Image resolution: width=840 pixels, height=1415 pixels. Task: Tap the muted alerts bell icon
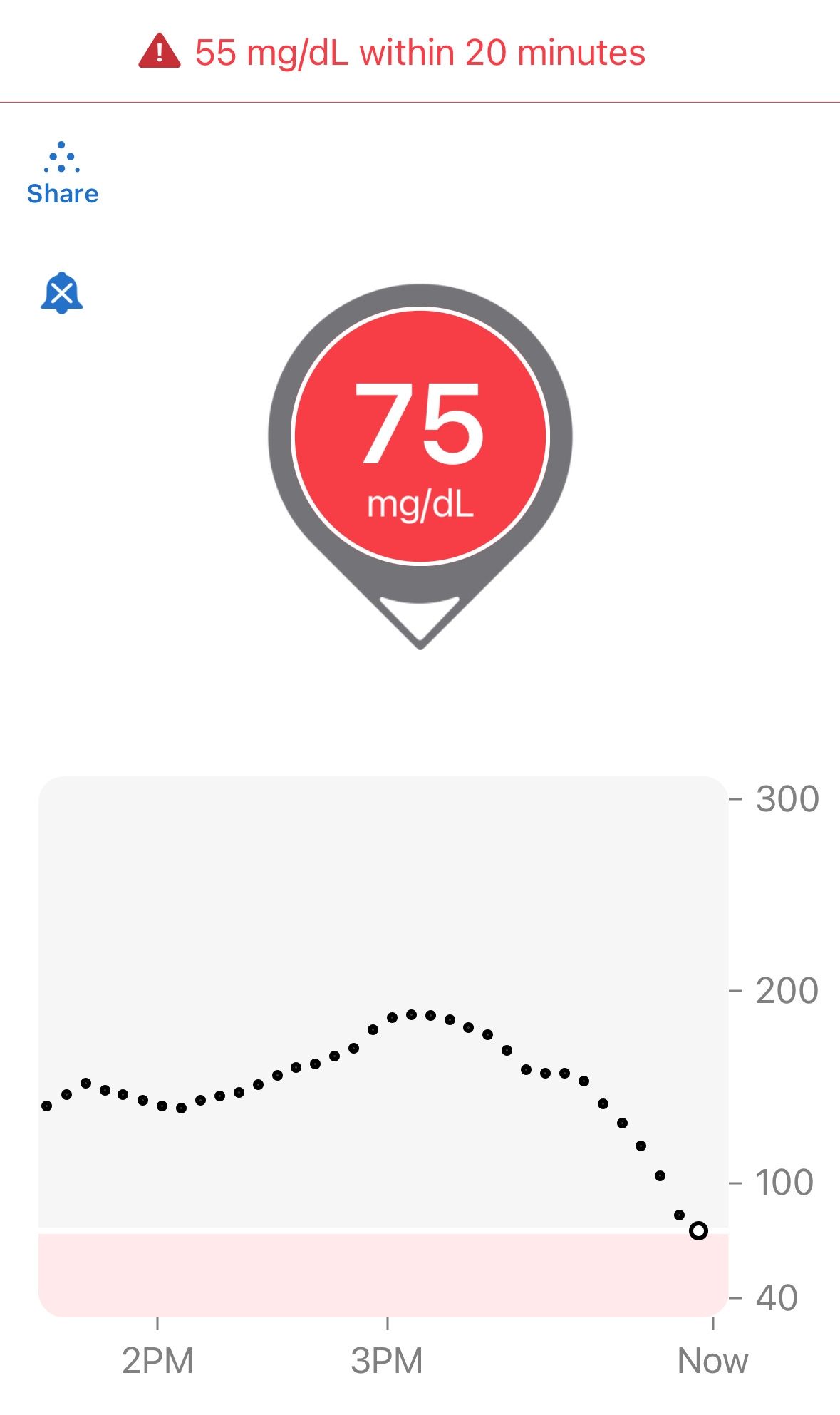(62, 293)
